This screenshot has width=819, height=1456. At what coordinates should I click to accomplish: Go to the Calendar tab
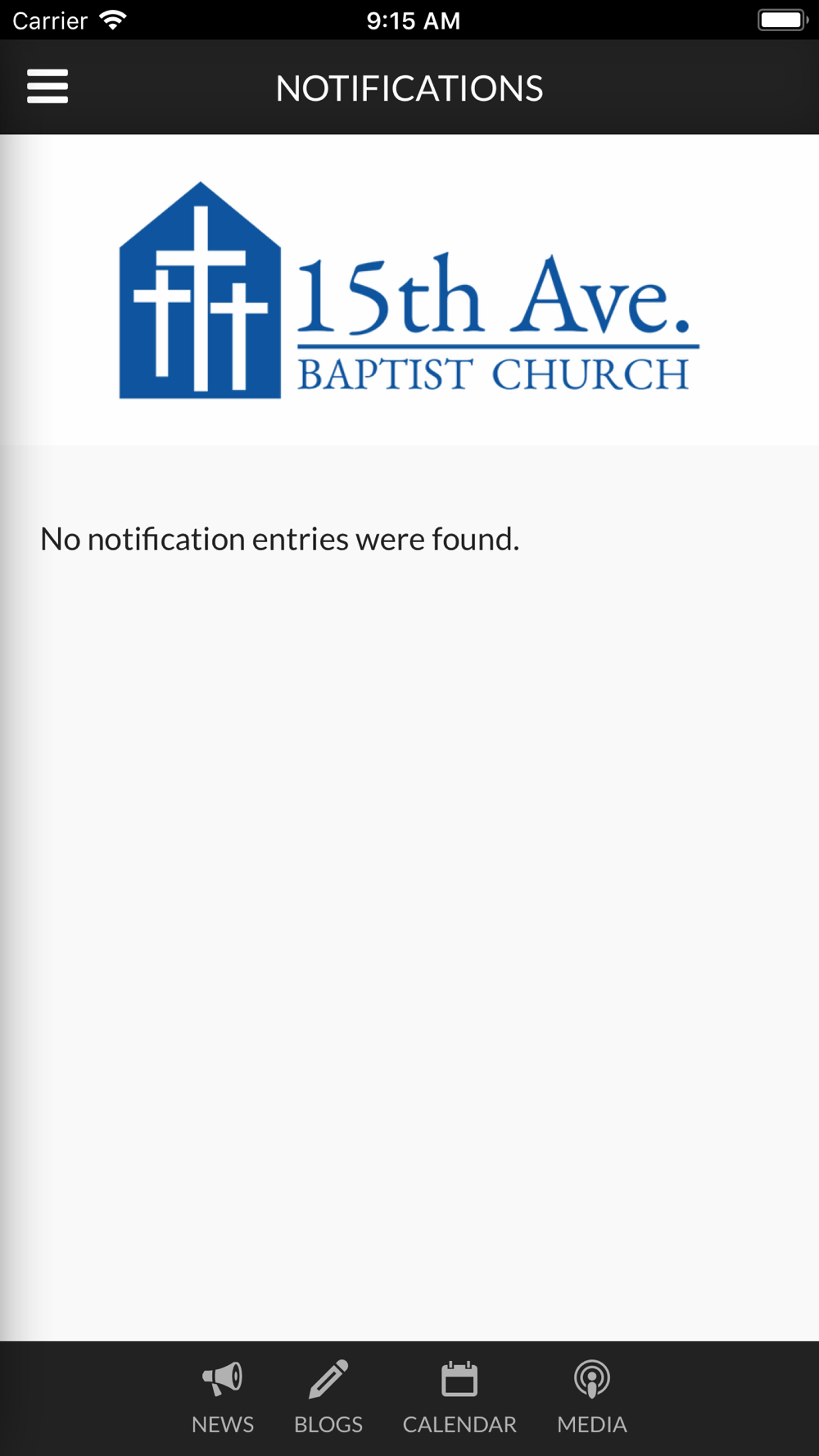tap(459, 1398)
